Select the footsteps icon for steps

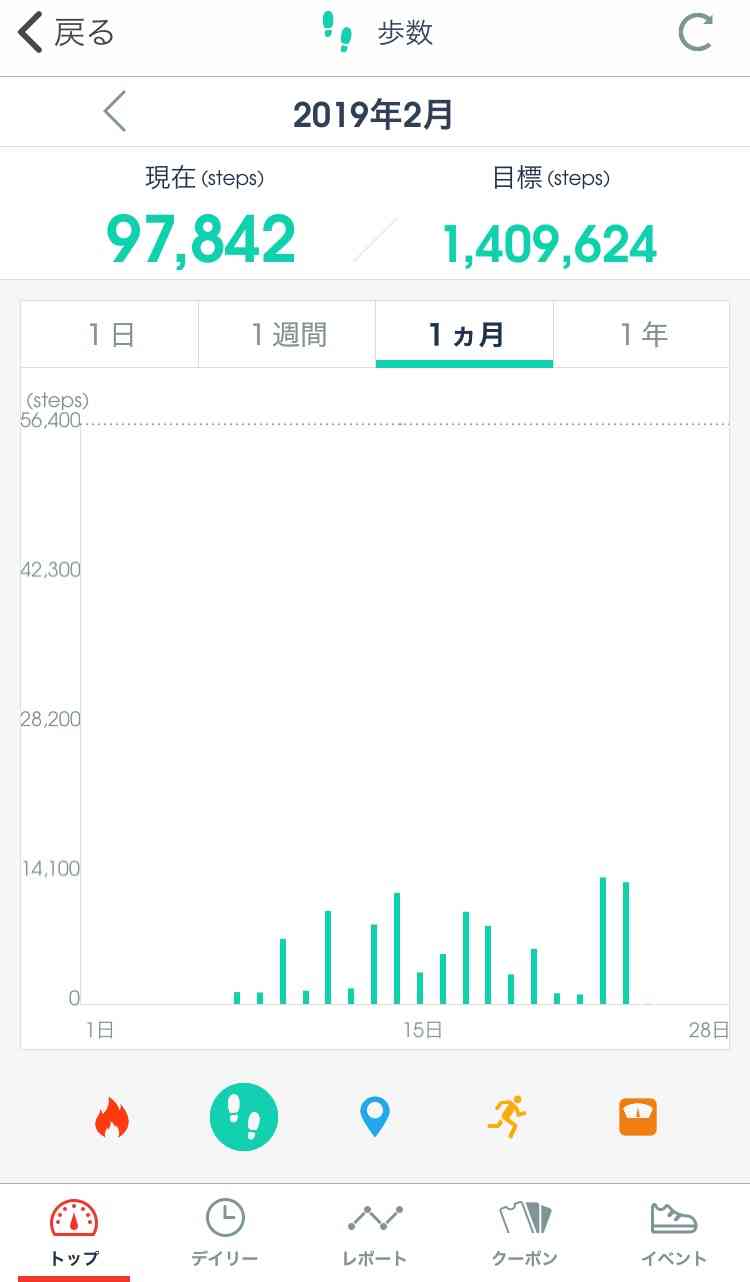243,1117
